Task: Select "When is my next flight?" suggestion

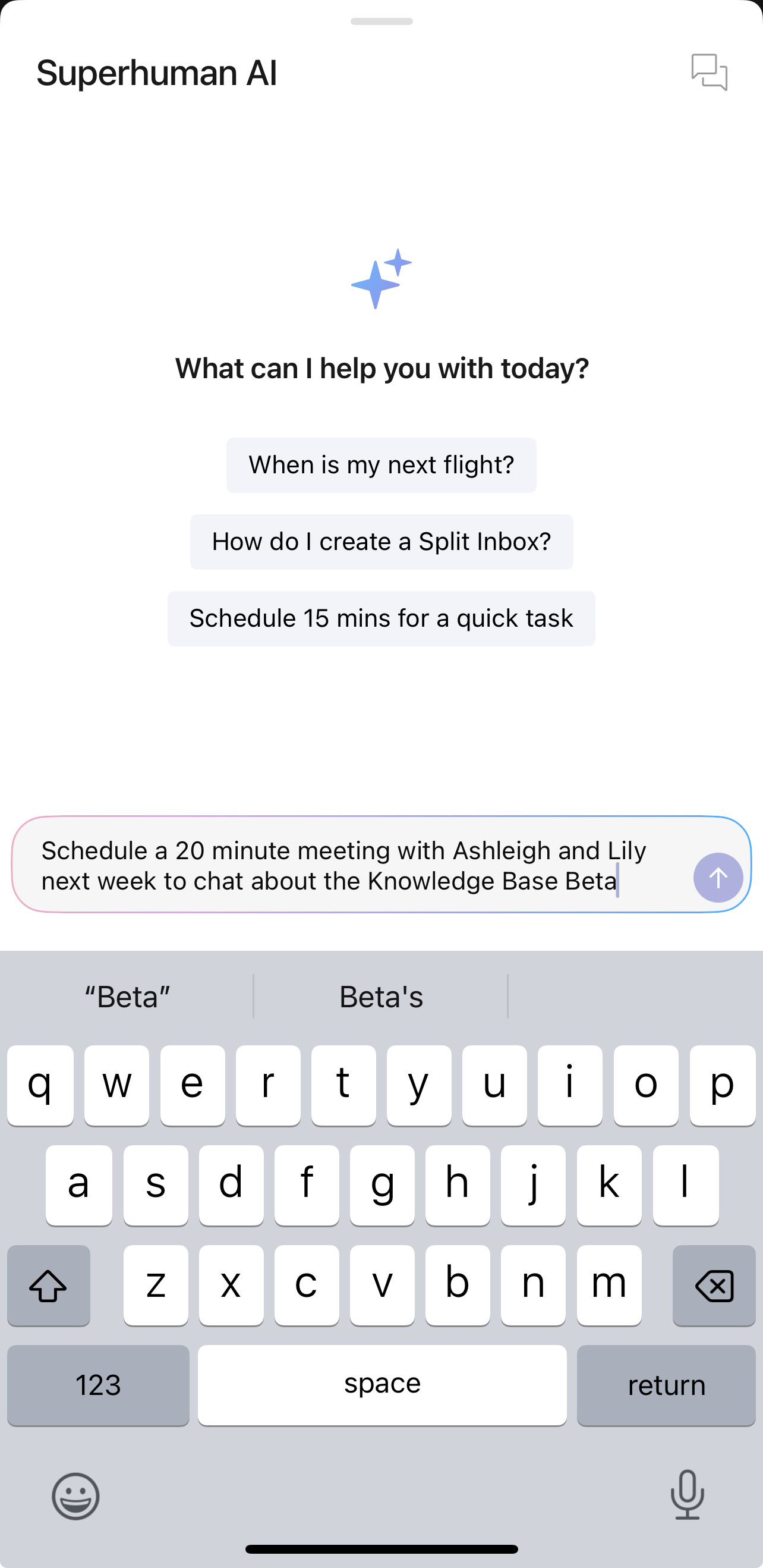Action: point(381,465)
